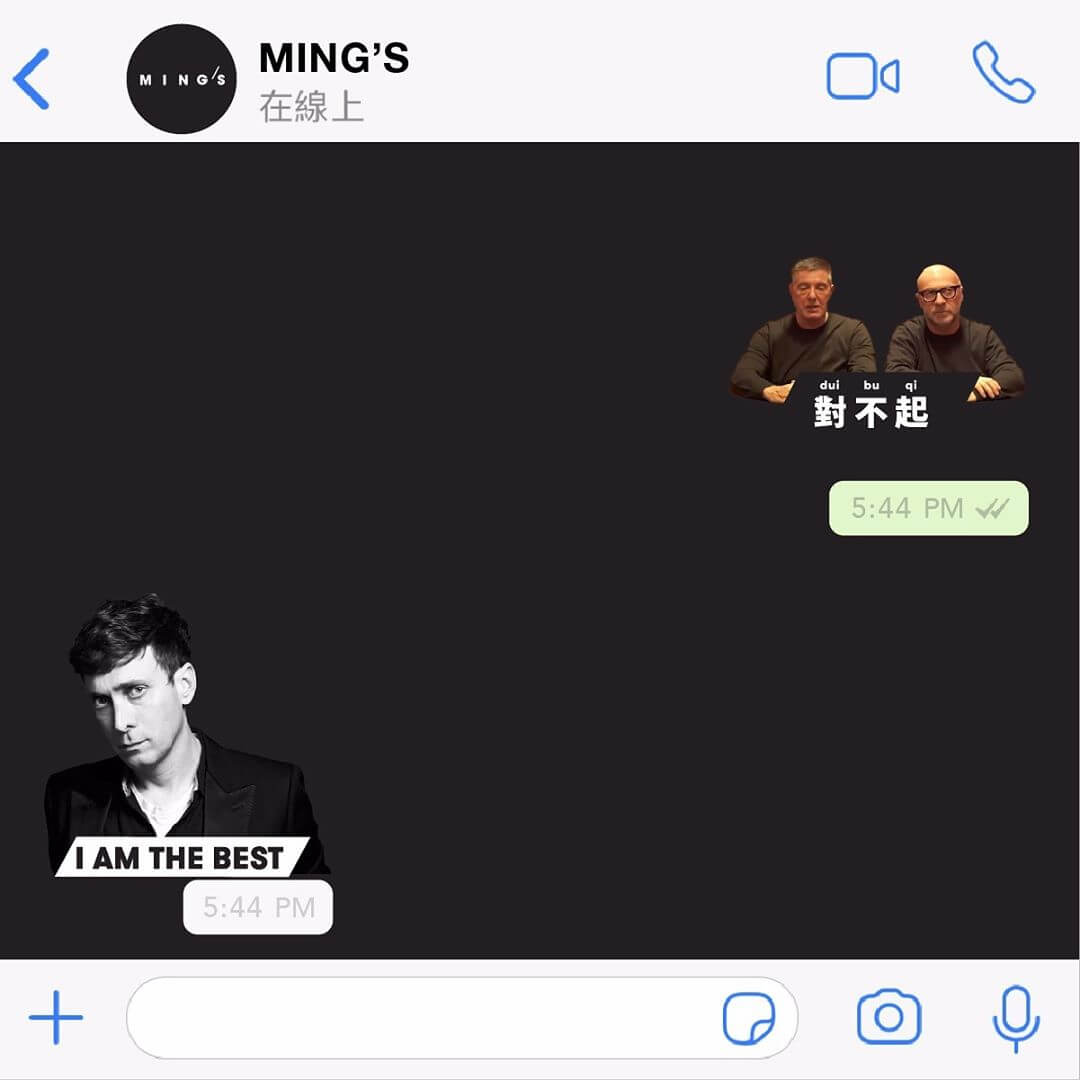Focus the message text field
Screen dimensions: 1080x1080
pos(420,1018)
